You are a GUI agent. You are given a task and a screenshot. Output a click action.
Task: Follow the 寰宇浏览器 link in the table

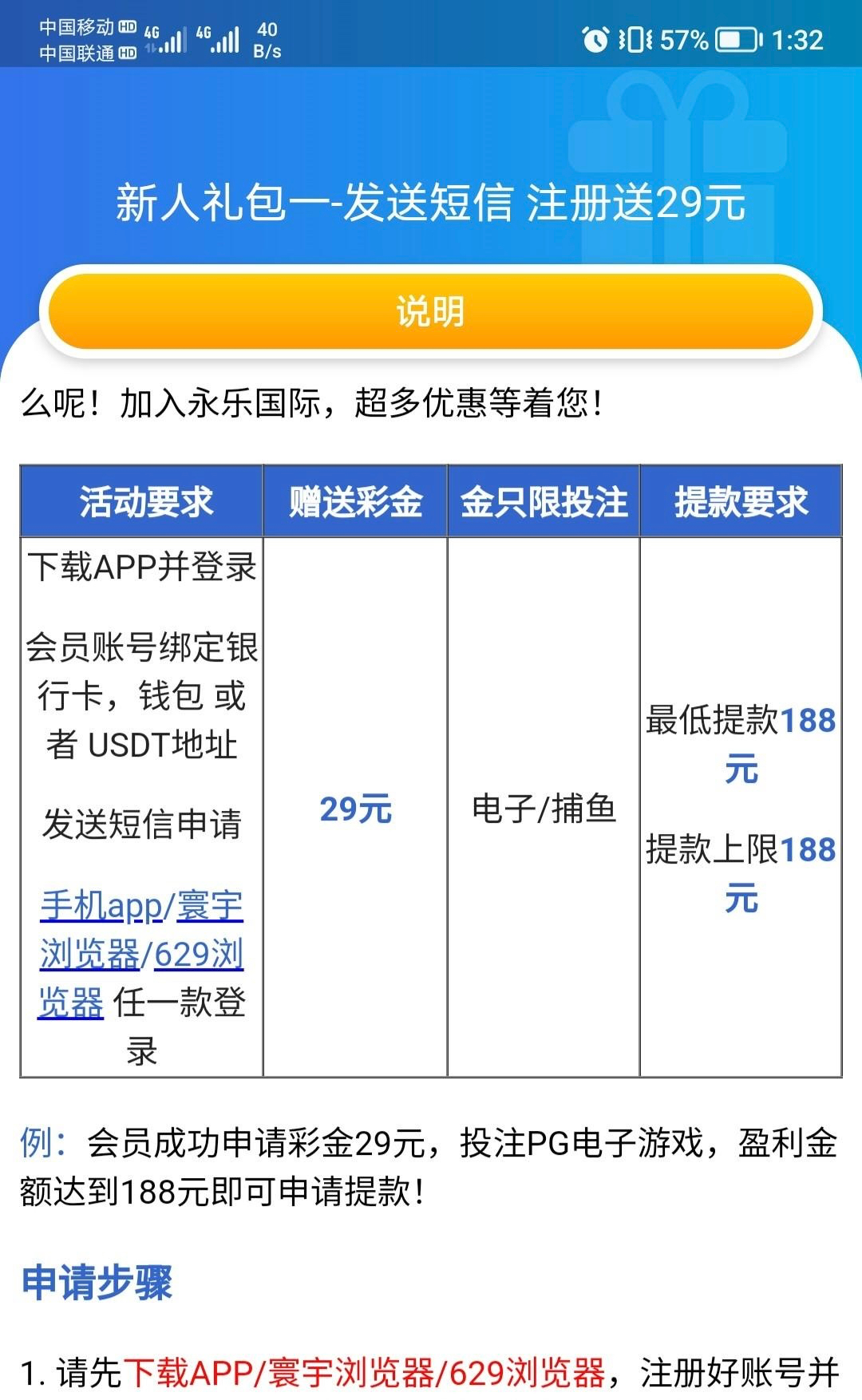click(x=209, y=908)
